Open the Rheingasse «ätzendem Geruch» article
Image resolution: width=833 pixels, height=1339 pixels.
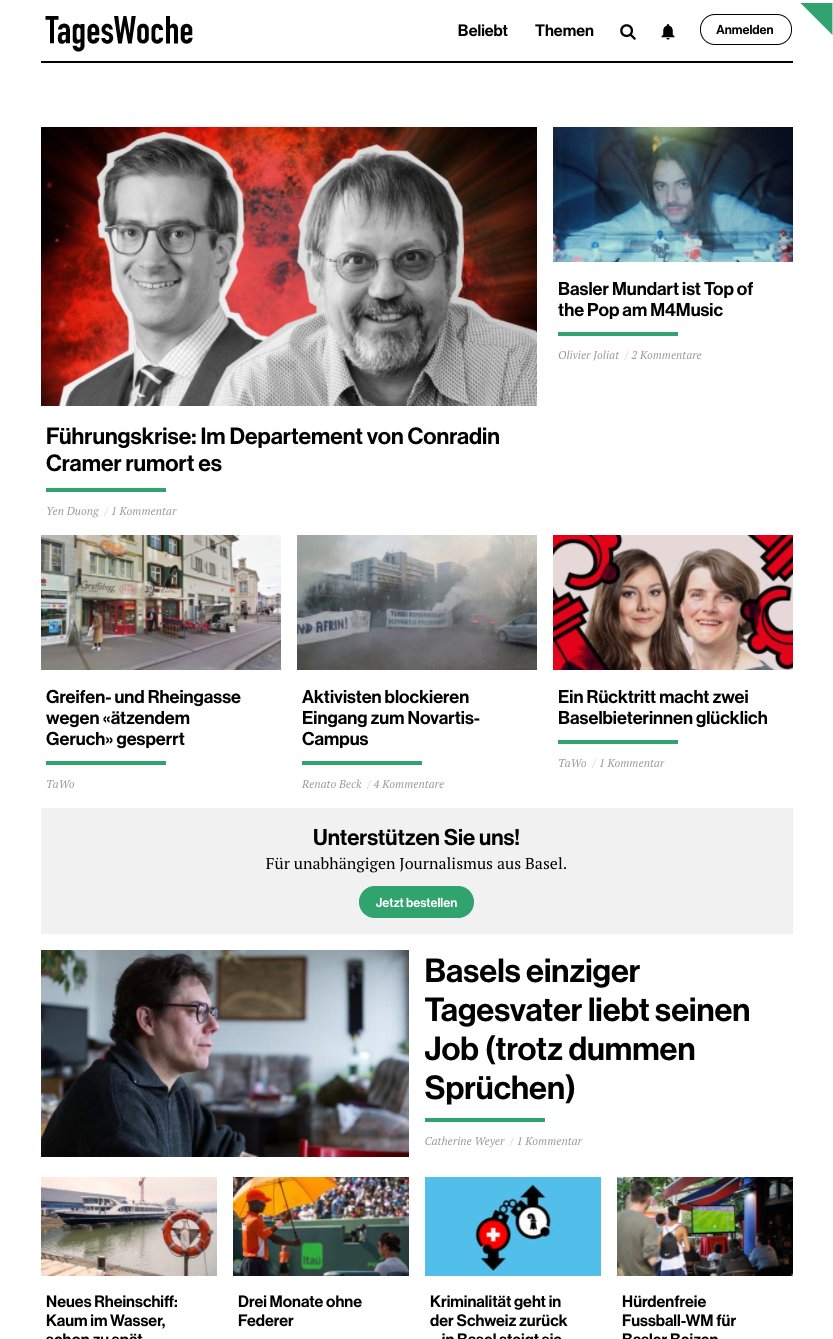(143, 718)
